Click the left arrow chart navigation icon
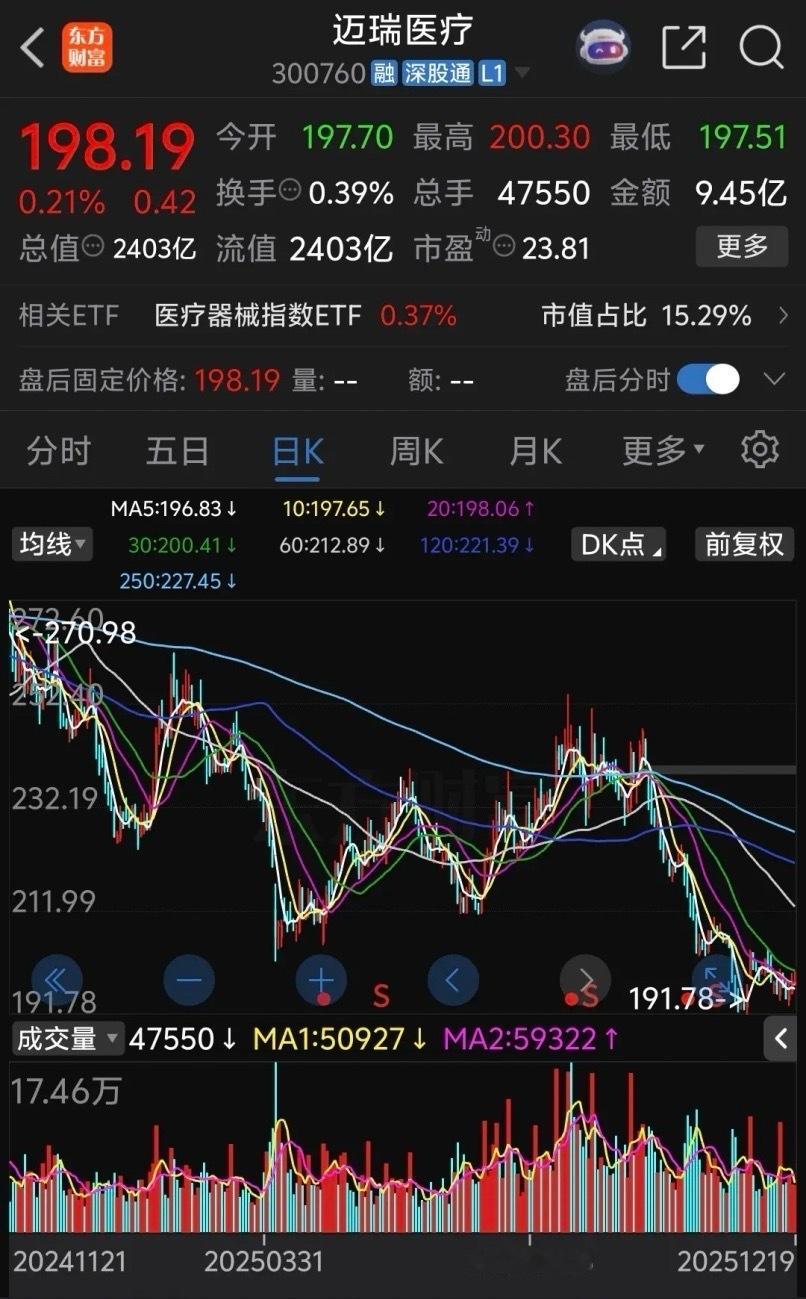806x1299 pixels. [453, 981]
